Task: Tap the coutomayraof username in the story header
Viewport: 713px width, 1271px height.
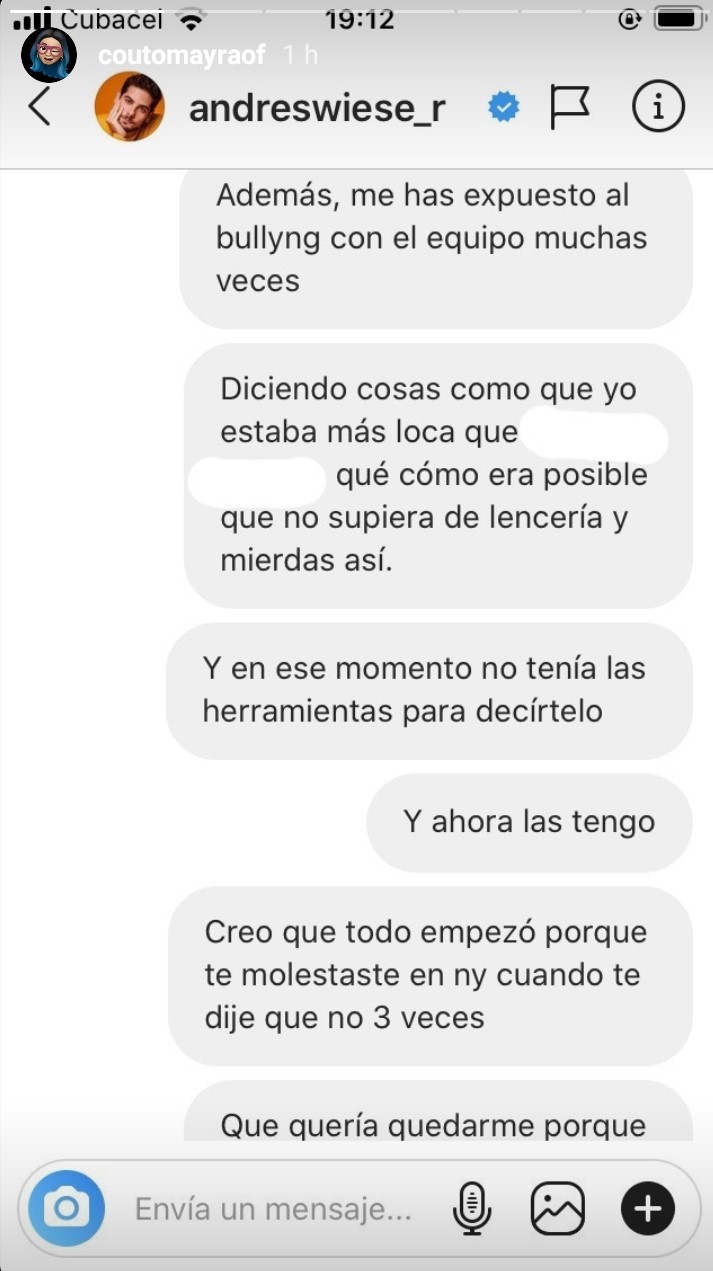Action: tap(182, 55)
